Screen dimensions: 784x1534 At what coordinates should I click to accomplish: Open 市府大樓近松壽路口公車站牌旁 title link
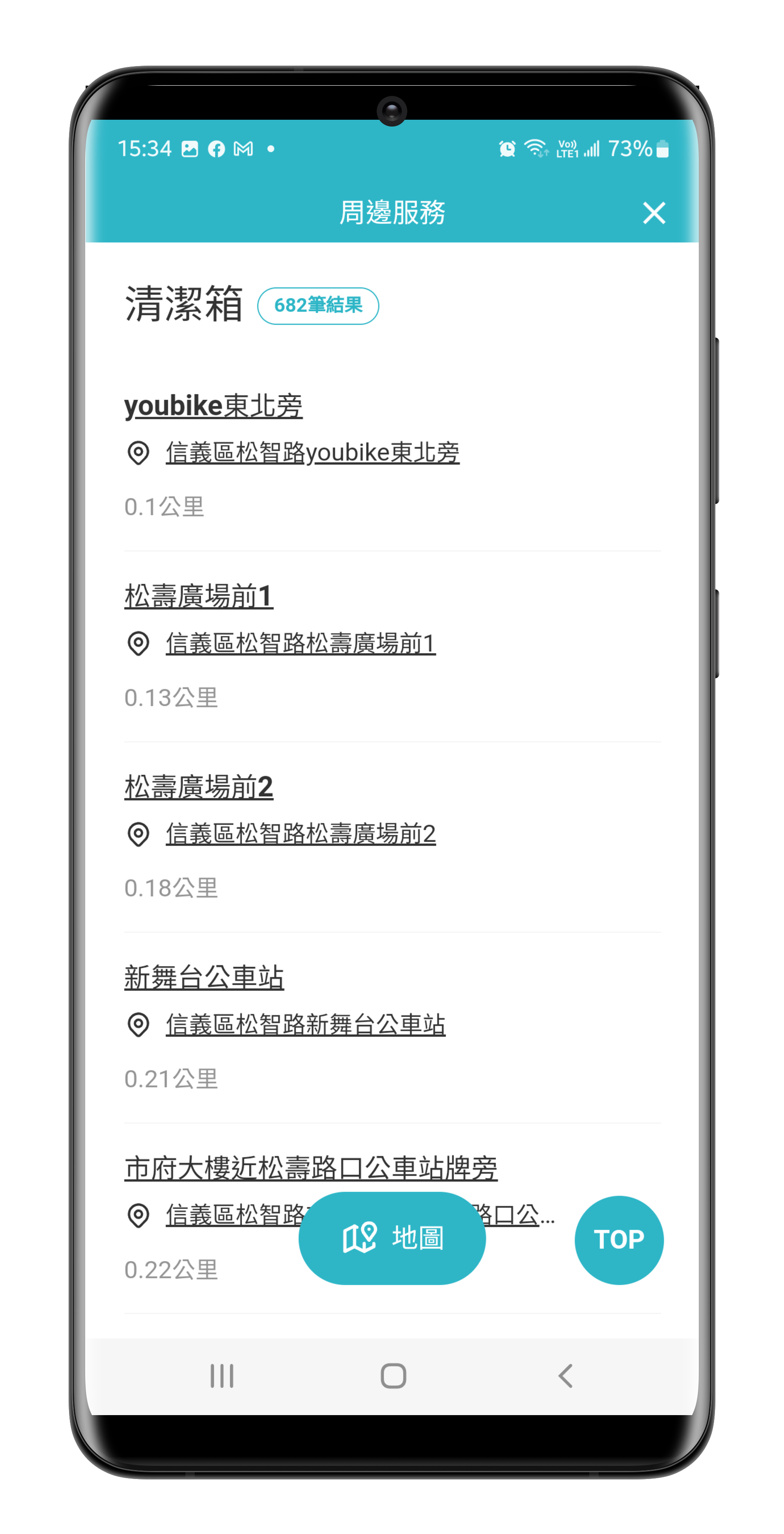pyautogui.click(x=310, y=1168)
